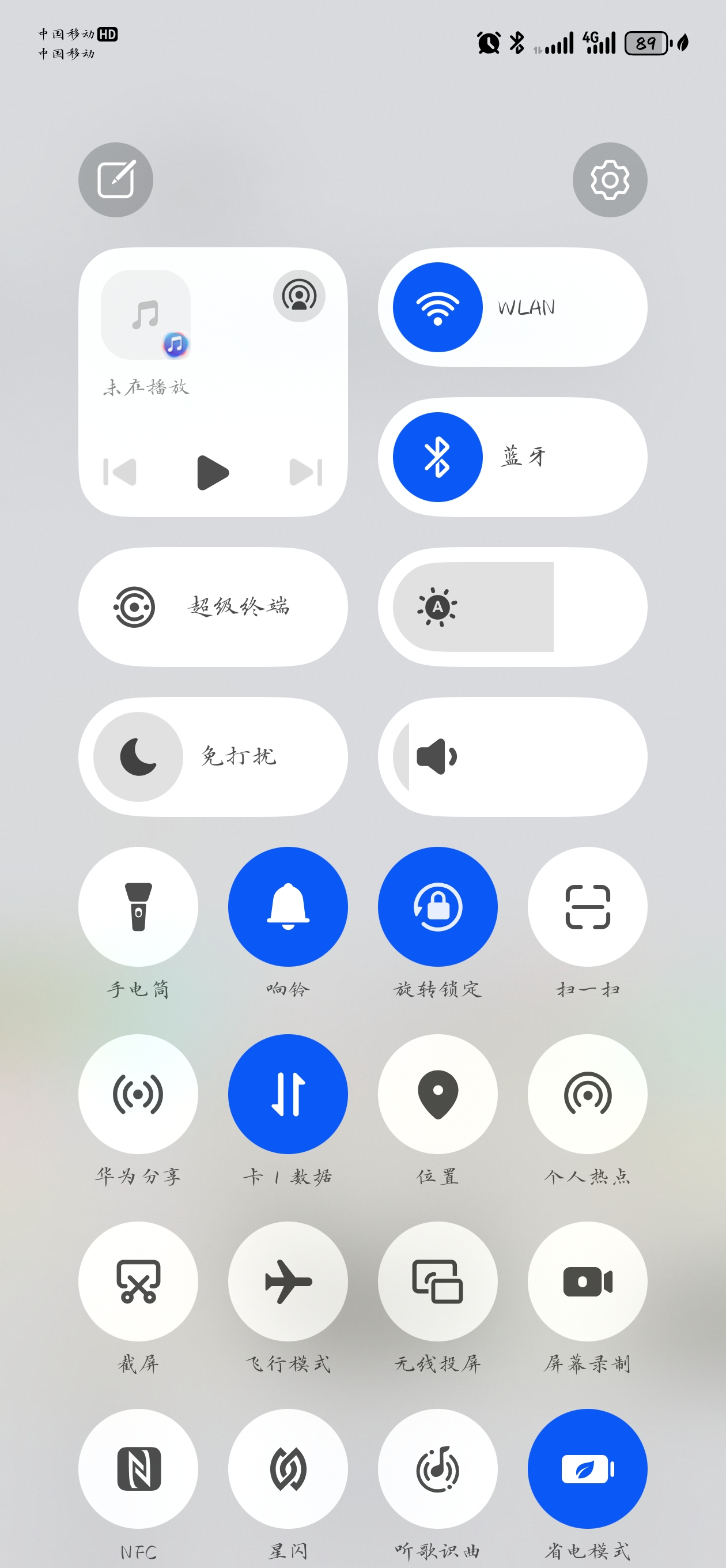This screenshot has height=1568, width=726.
Task: Enable 华为分享 Huawei Share
Action: (x=138, y=1094)
